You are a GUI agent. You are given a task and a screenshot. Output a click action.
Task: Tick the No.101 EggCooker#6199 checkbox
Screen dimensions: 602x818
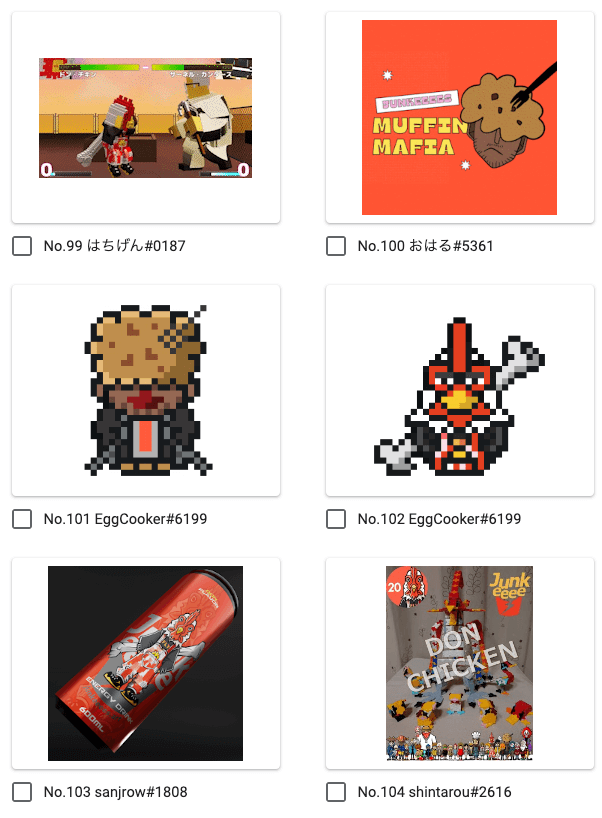pos(22,519)
